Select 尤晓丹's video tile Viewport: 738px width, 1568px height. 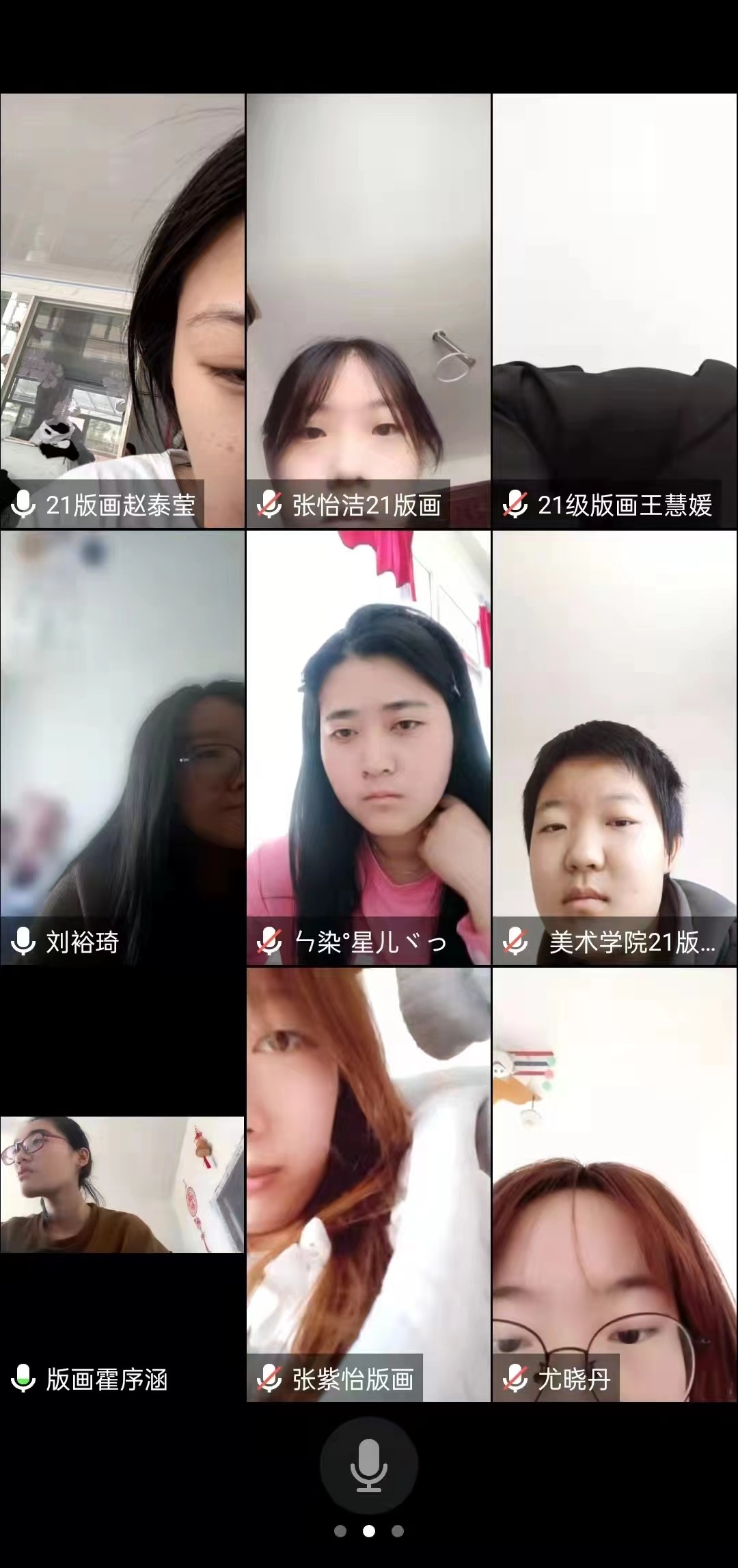tap(614, 1185)
